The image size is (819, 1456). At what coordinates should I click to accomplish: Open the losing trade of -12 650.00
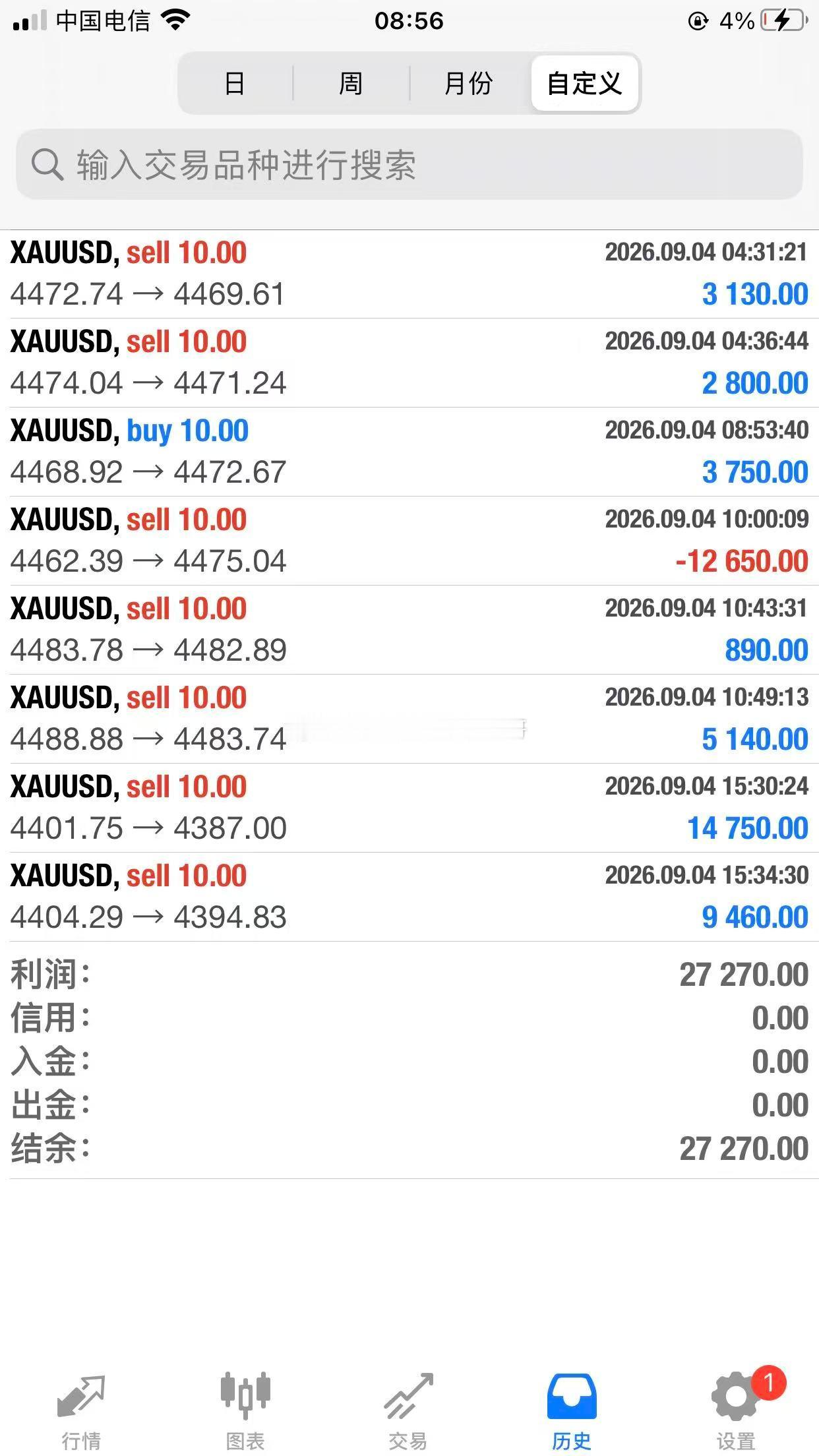click(x=409, y=541)
